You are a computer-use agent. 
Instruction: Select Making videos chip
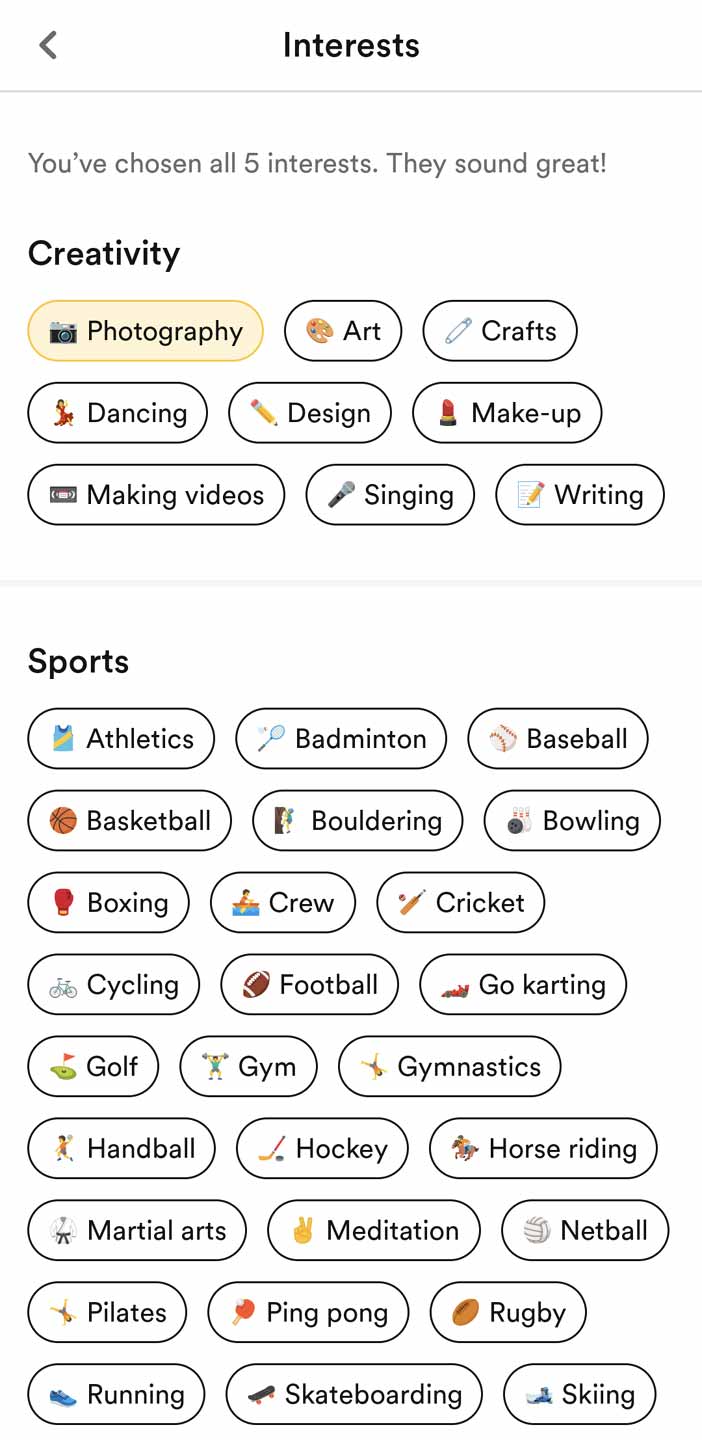[x=156, y=495]
